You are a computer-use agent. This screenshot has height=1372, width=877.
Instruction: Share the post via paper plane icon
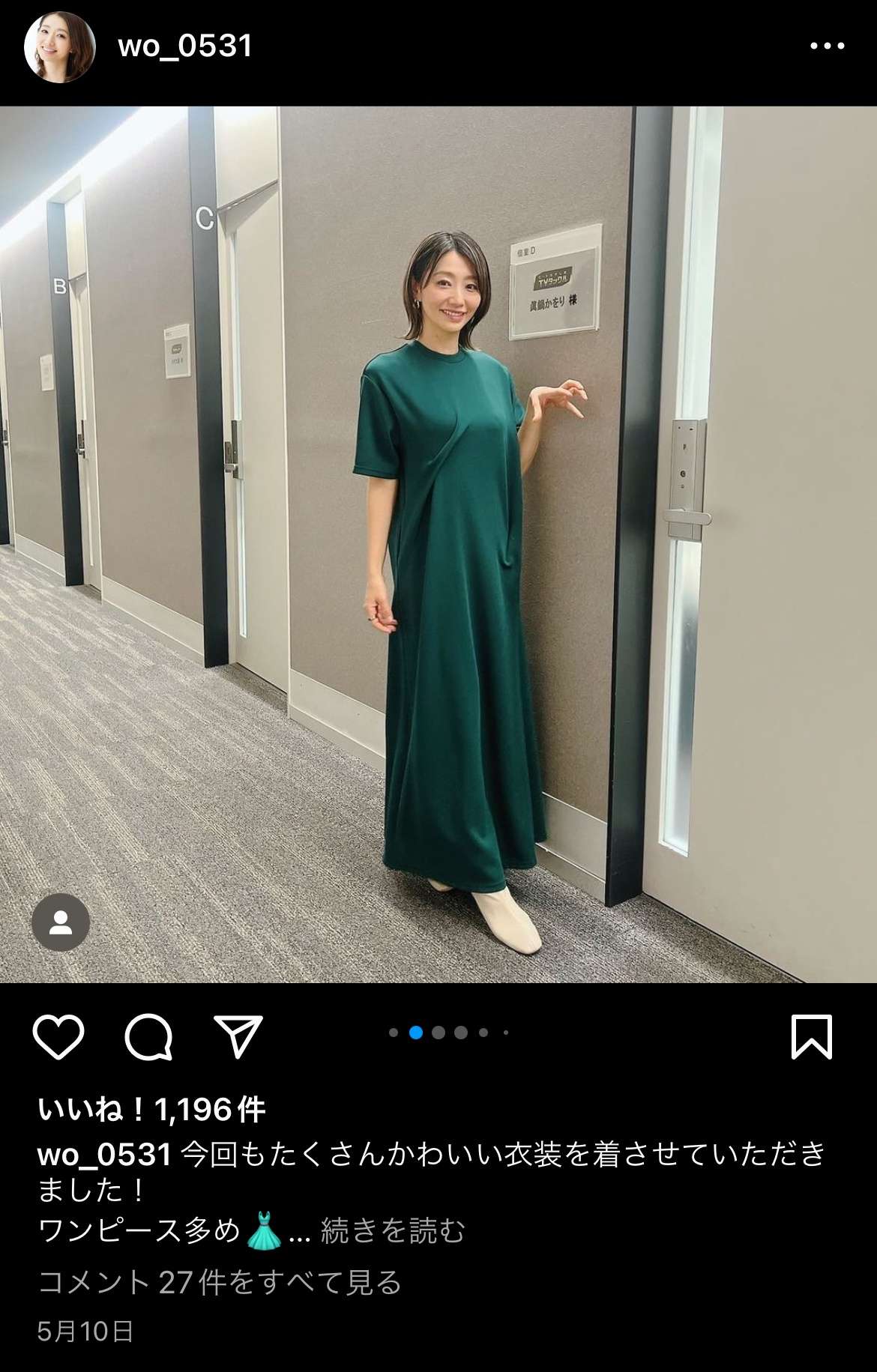coord(238,1037)
